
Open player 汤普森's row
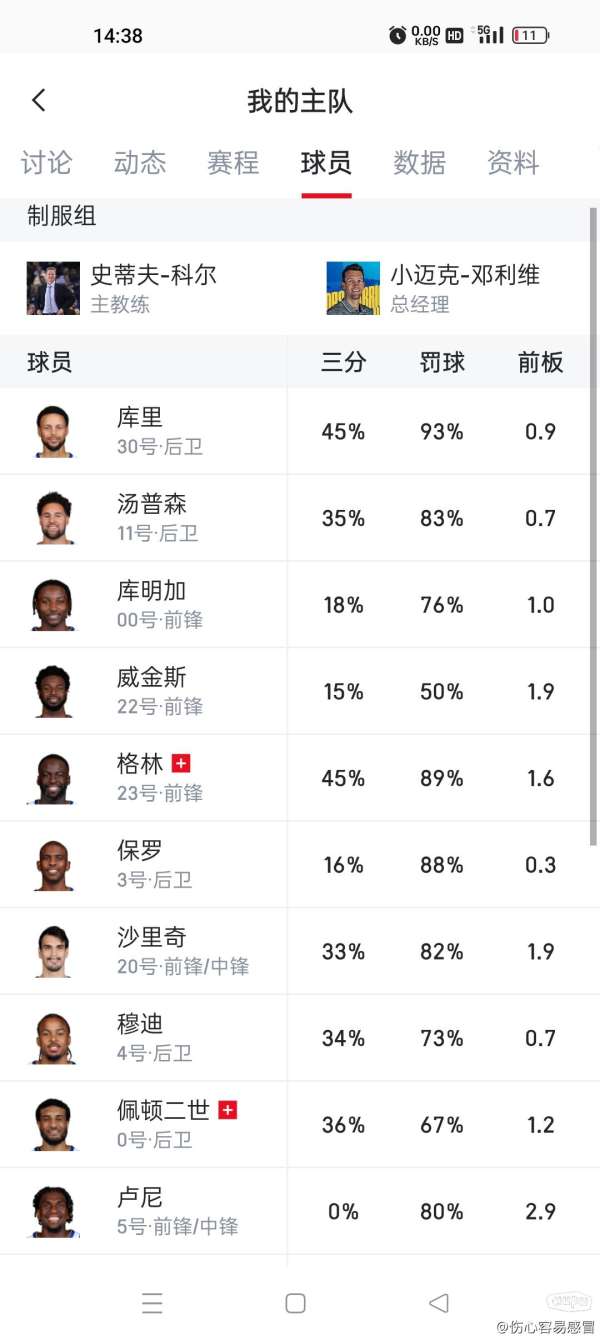click(300, 518)
